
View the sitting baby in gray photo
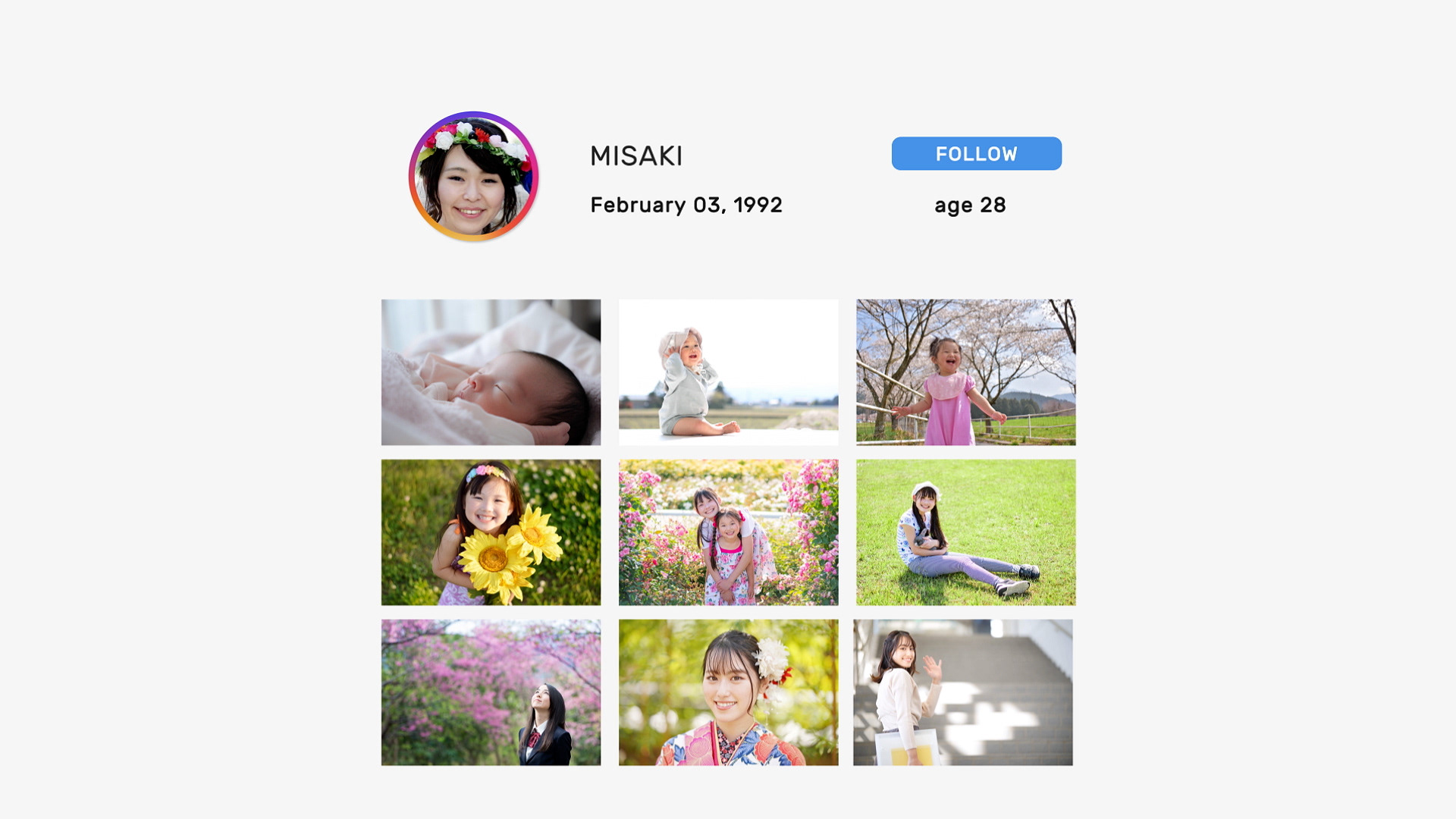click(728, 372)
